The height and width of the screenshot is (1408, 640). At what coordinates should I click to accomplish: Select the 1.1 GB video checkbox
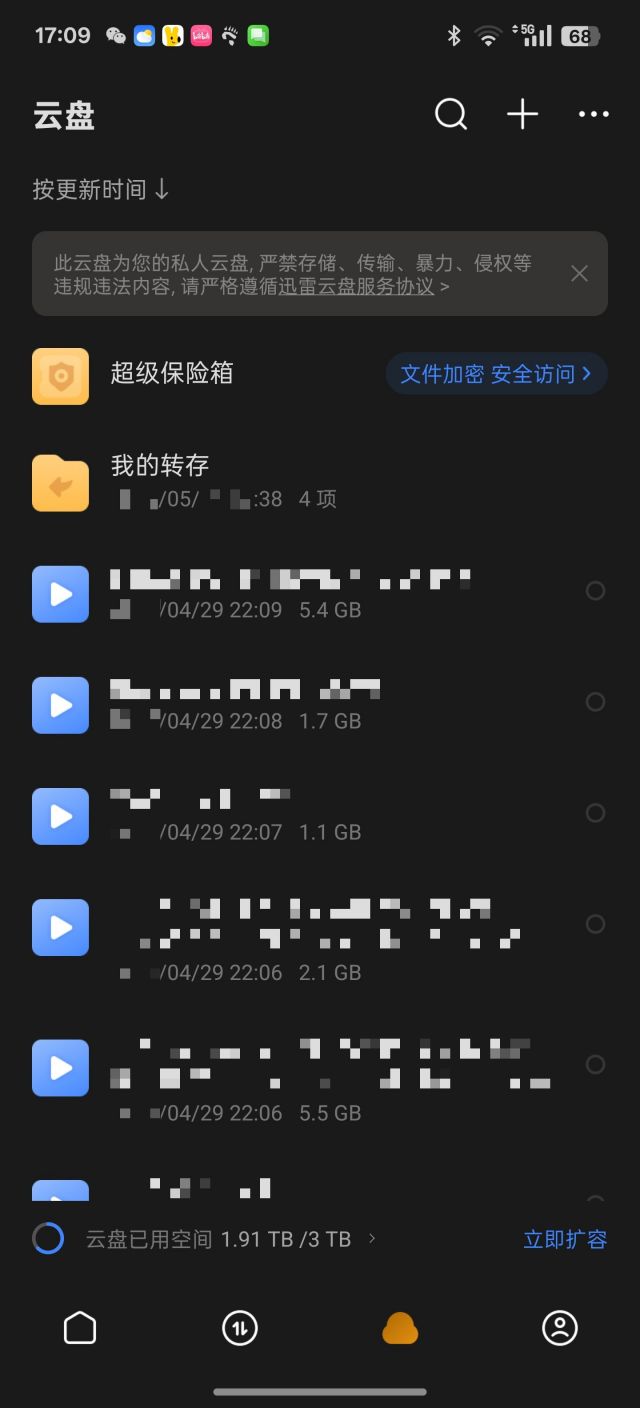(595, 813)
